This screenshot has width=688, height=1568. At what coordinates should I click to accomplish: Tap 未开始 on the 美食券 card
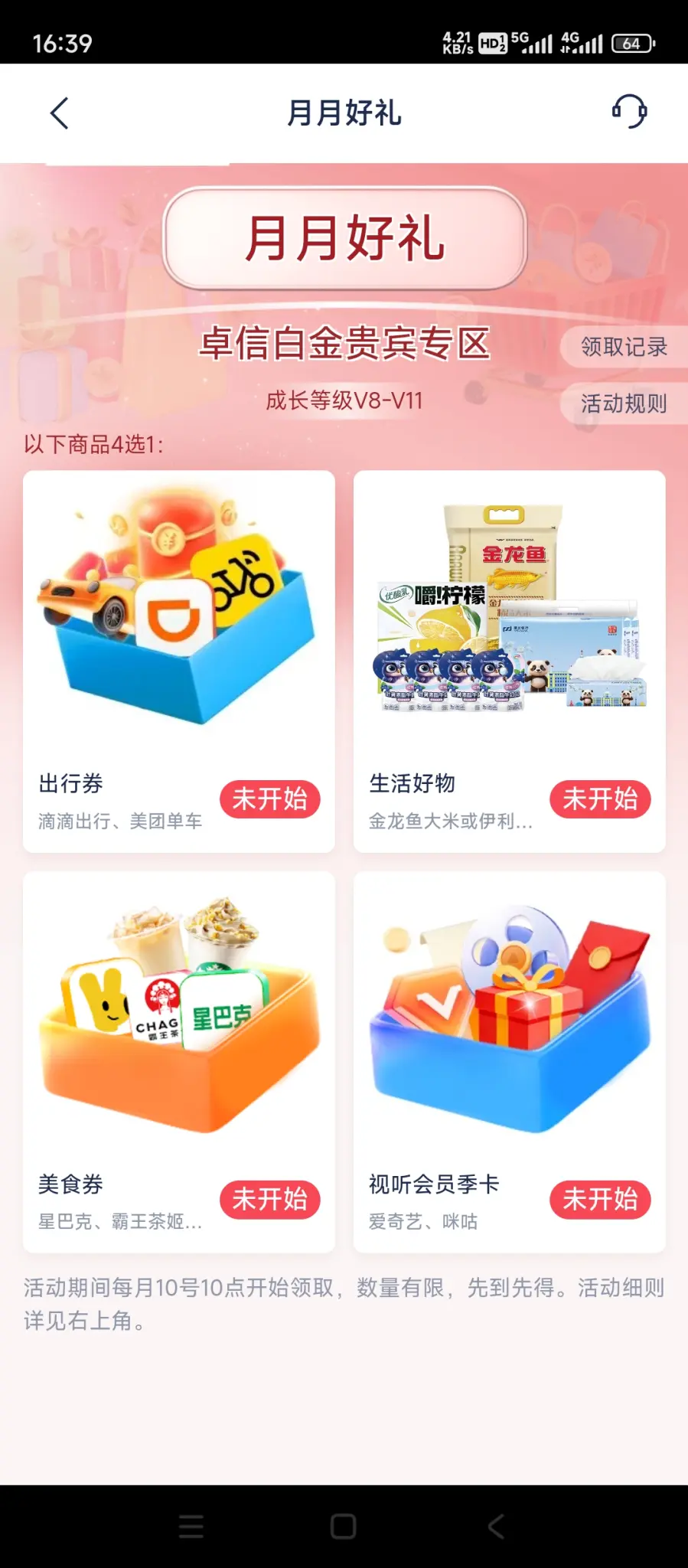270,1199
